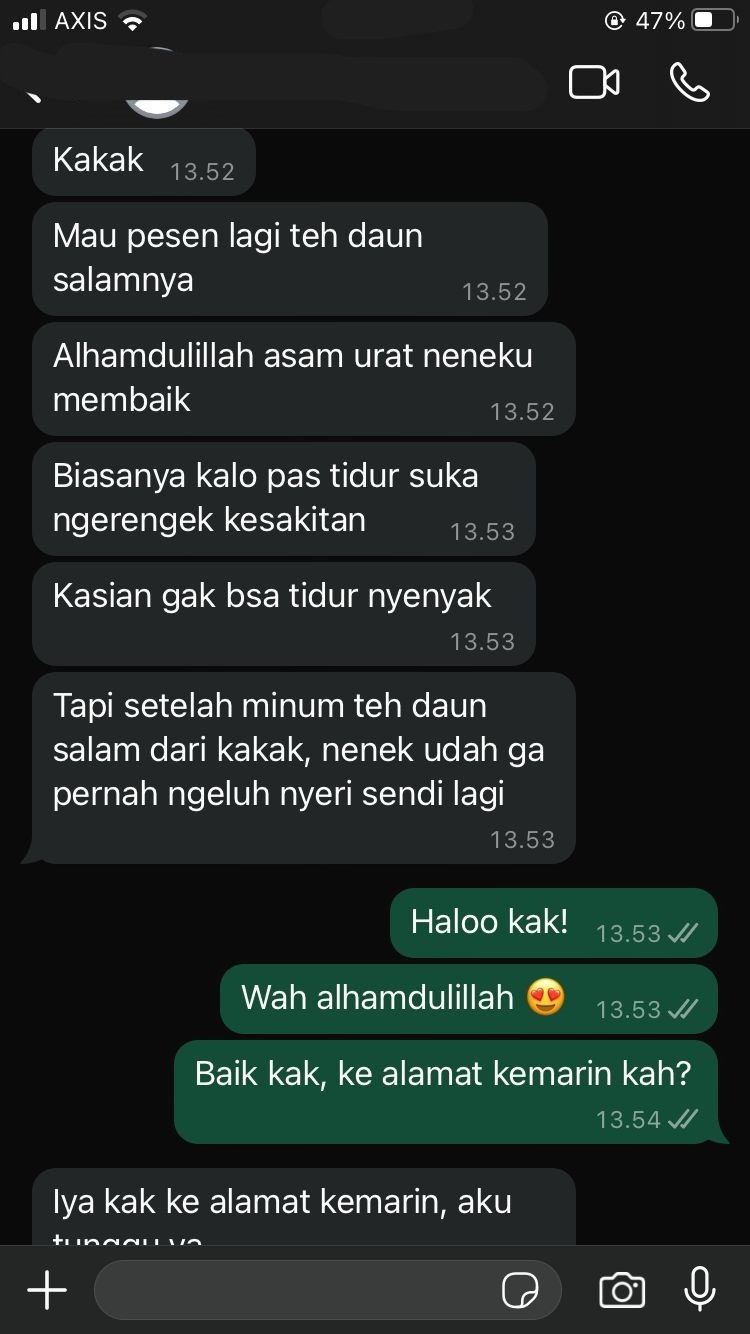
Task: Open the sticker picker
Action: click(x=520, y=1290)
